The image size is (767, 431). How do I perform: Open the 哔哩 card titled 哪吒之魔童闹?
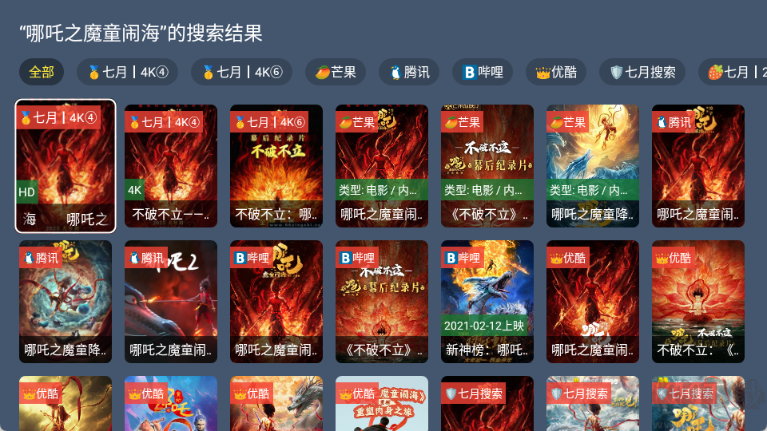click(276, 301)
